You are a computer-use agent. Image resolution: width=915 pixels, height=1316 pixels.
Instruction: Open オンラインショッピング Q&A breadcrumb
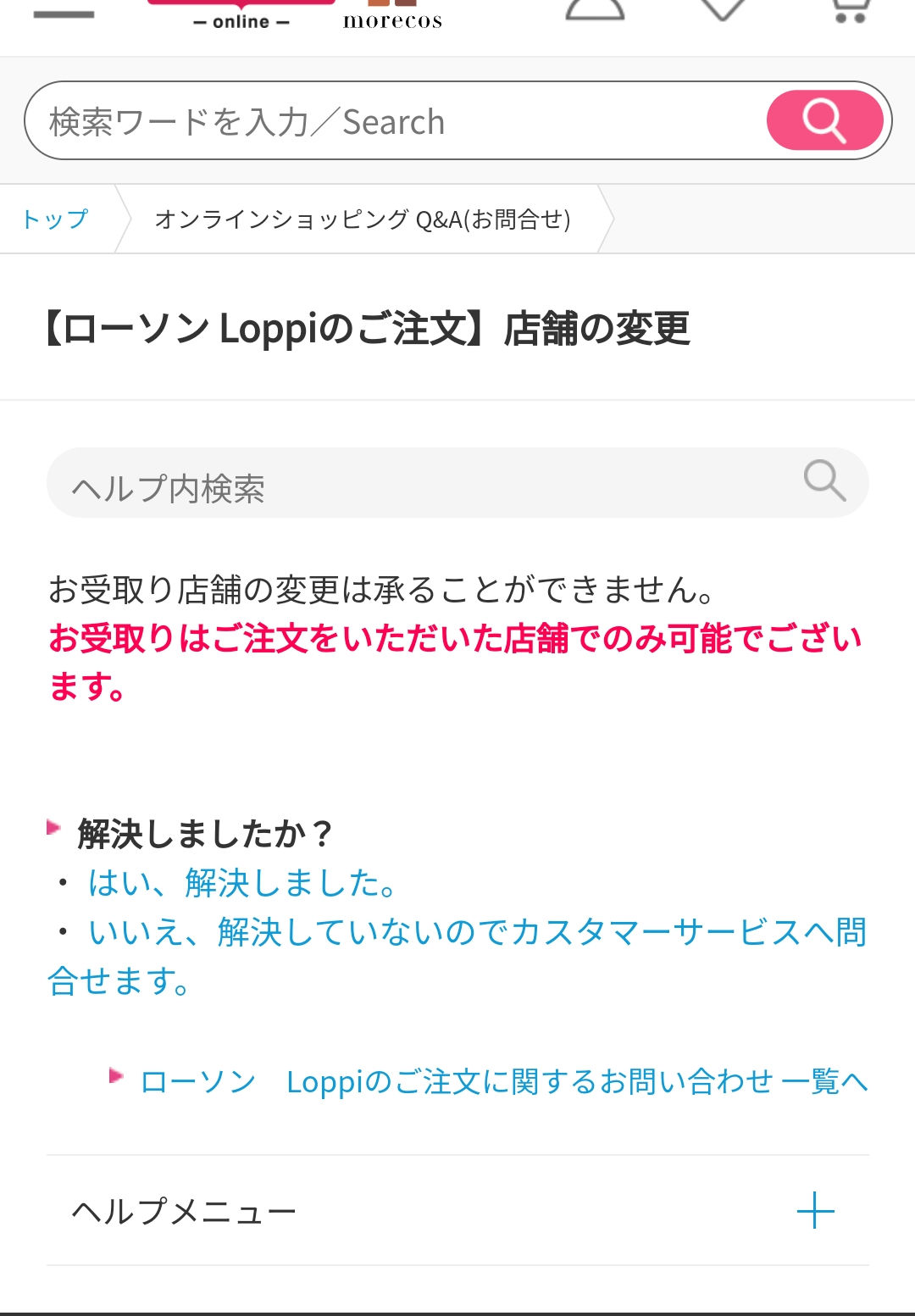click(x=363, y=219)
